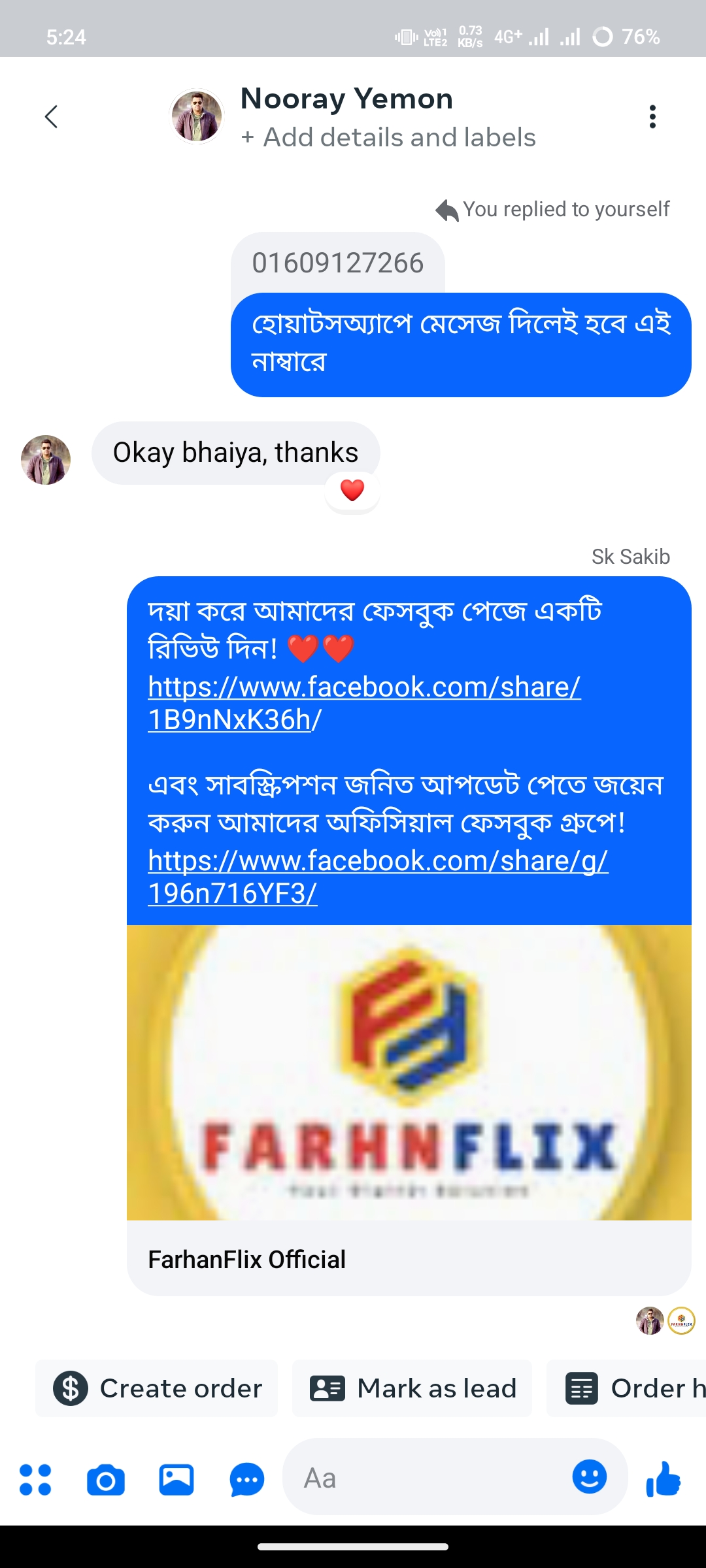Screen dimensions: 706x1568
Task: Select Mark as lead
Action: 412,1388
